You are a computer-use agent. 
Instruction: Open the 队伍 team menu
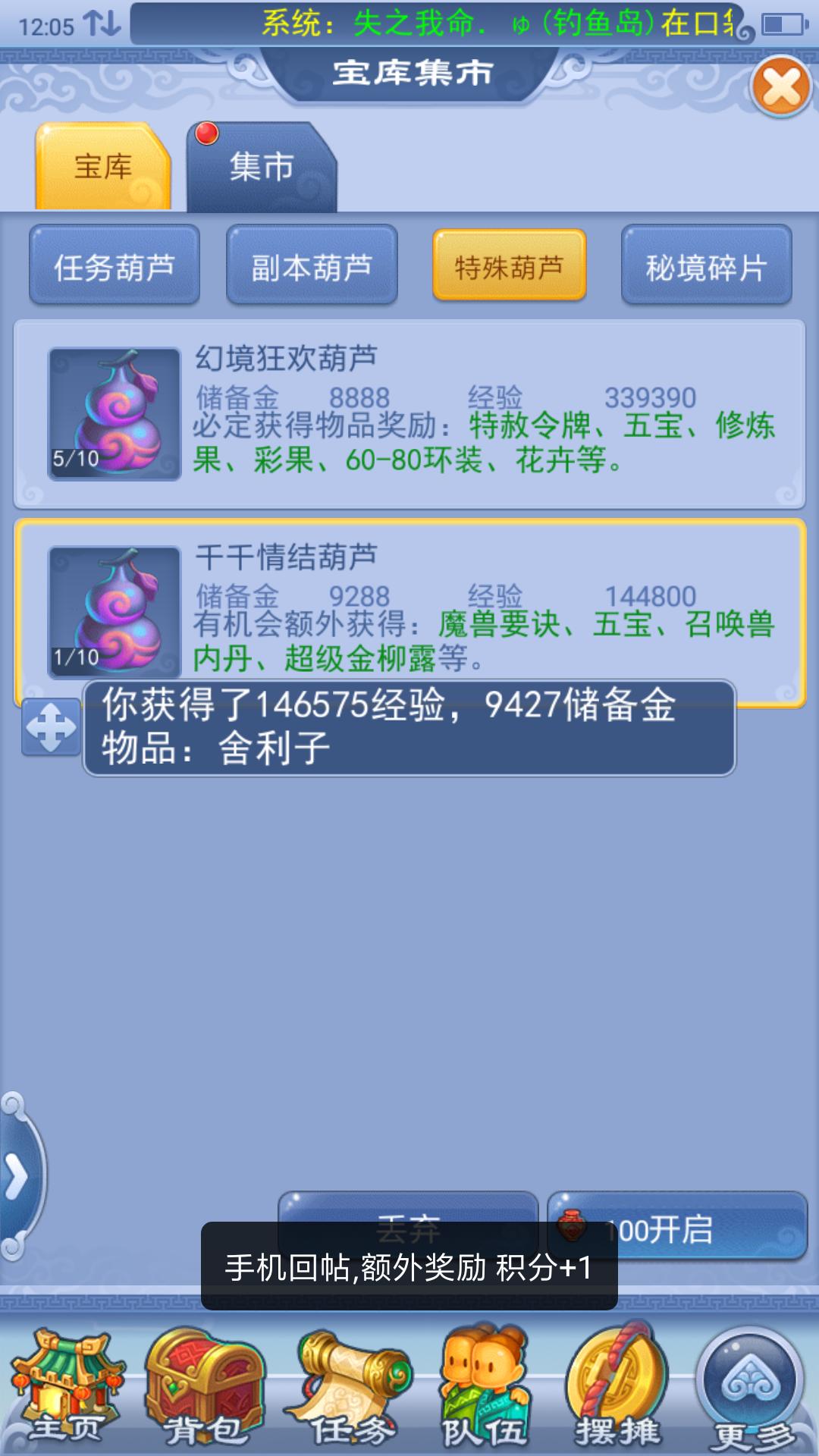485,1388
